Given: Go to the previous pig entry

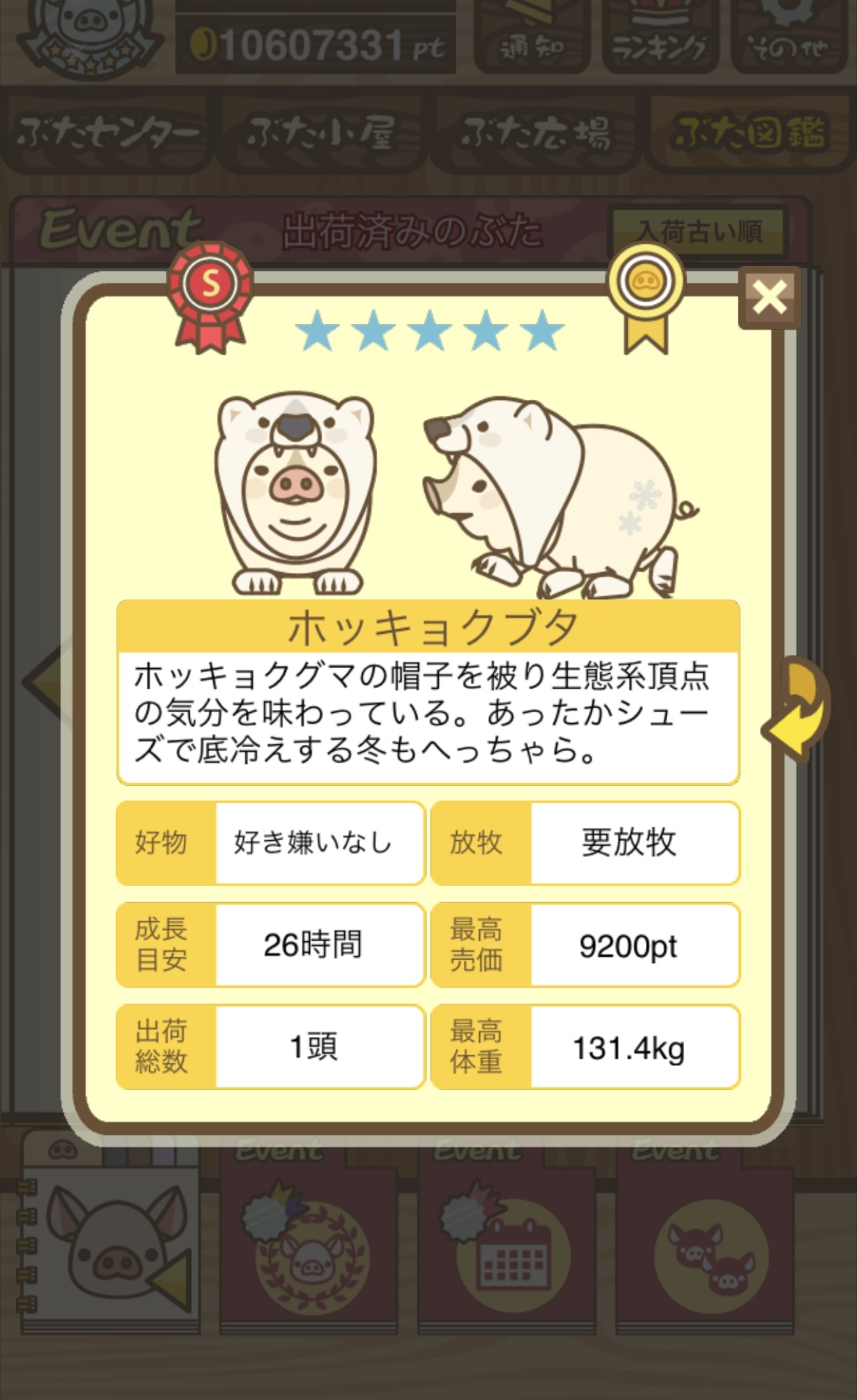Looking at the screenshot, I should (x=44, y=681).
